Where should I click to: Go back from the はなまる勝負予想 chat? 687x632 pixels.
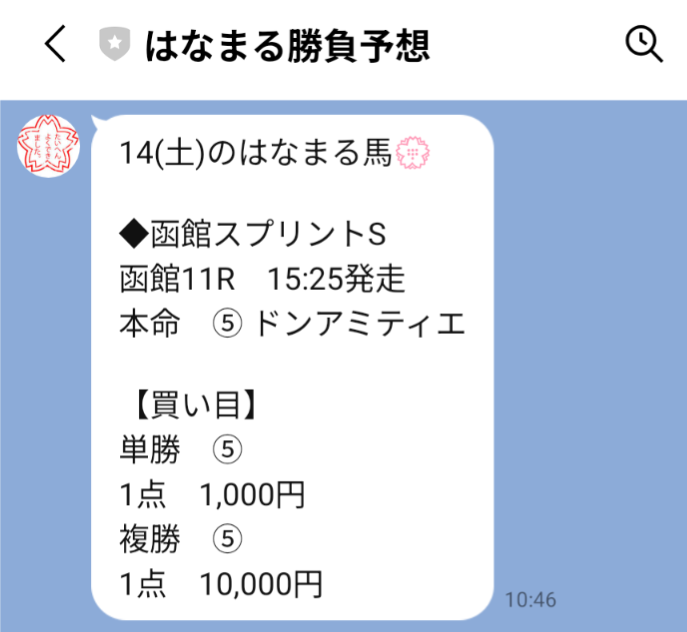56,44
